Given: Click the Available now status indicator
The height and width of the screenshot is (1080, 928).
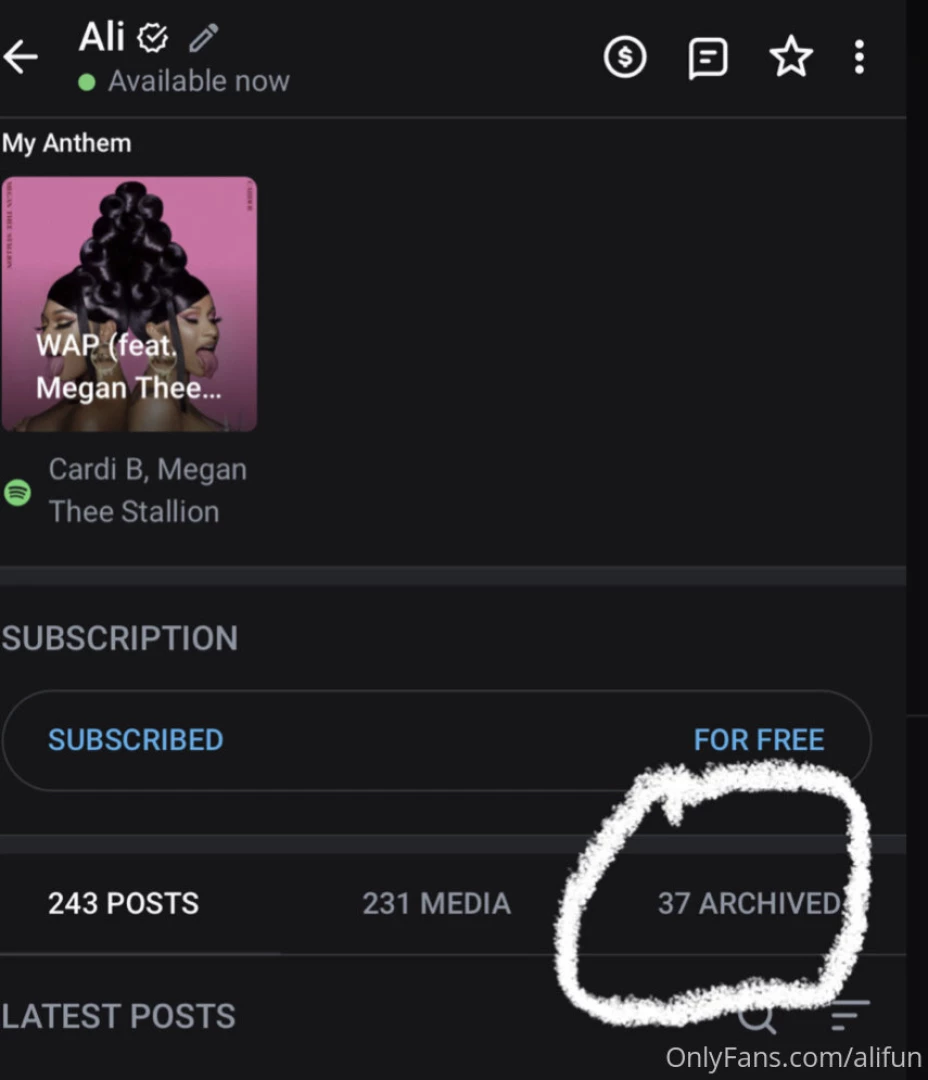Looking at the screenshot, I should (x=184, y=81).
